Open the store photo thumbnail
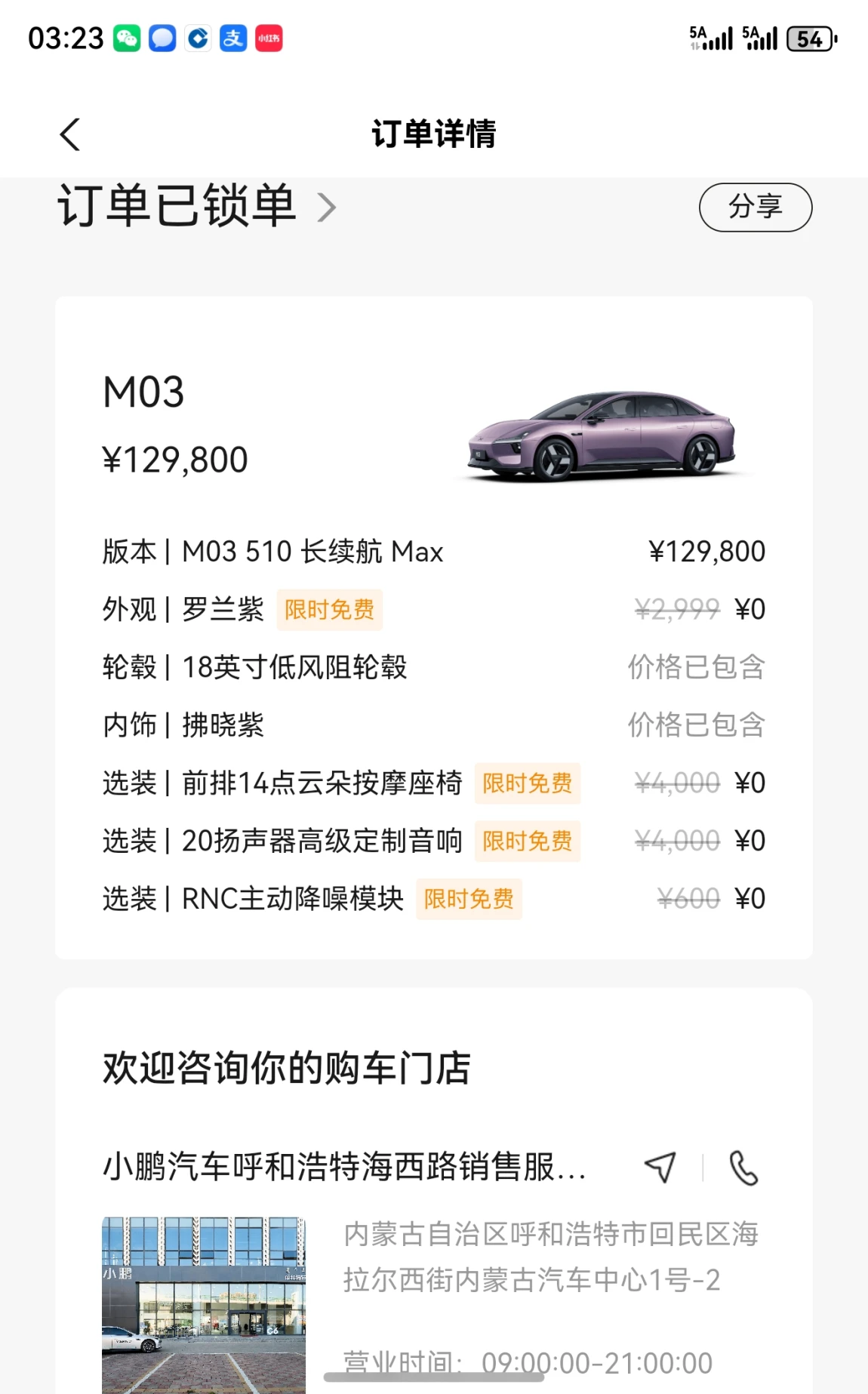The width and height of the screenshot is (868, 1394). click(204, 1305)
